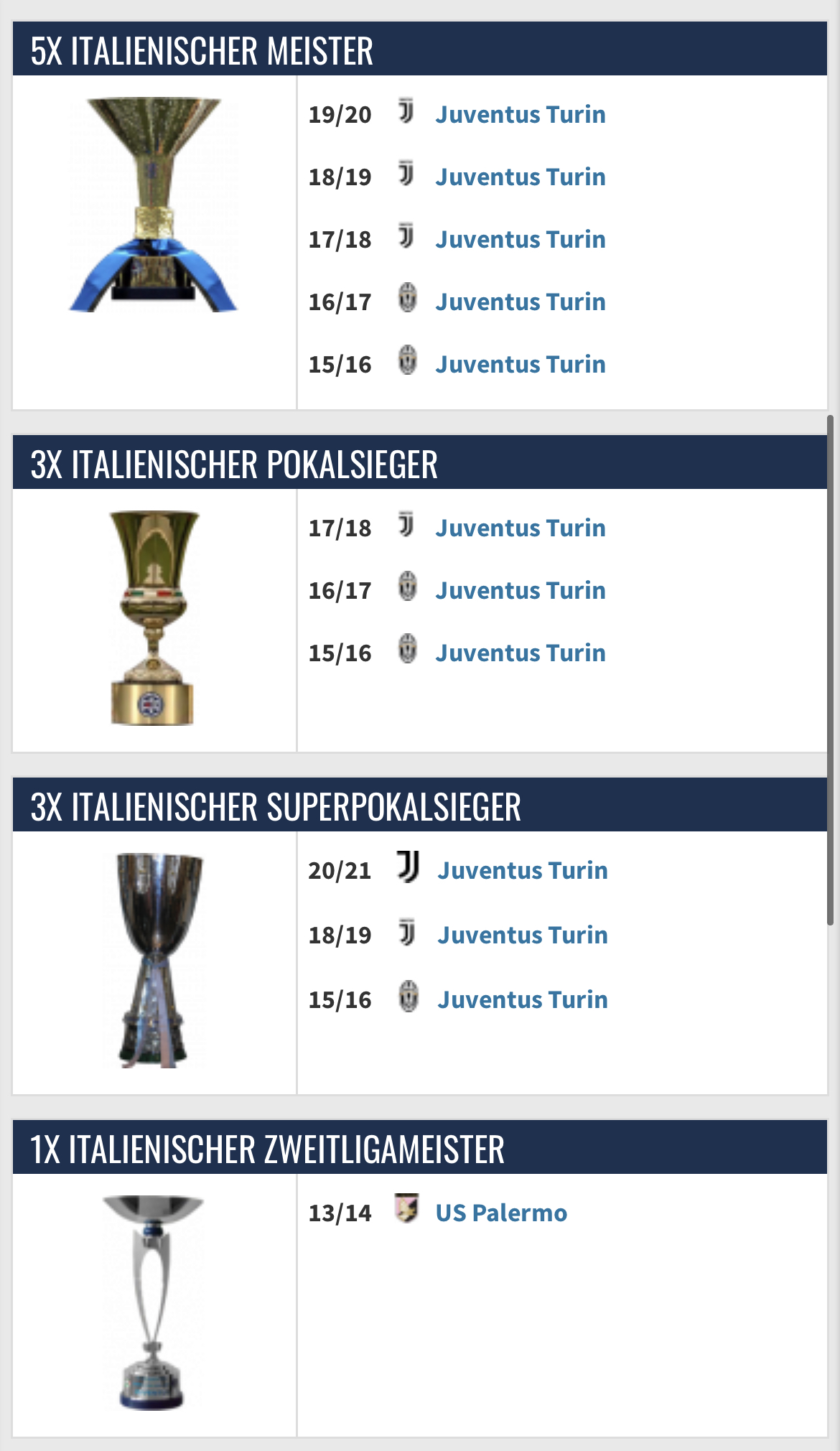Open the US Palermo club link
This screenshot has height=1451, width=840.
[501, 1213]
